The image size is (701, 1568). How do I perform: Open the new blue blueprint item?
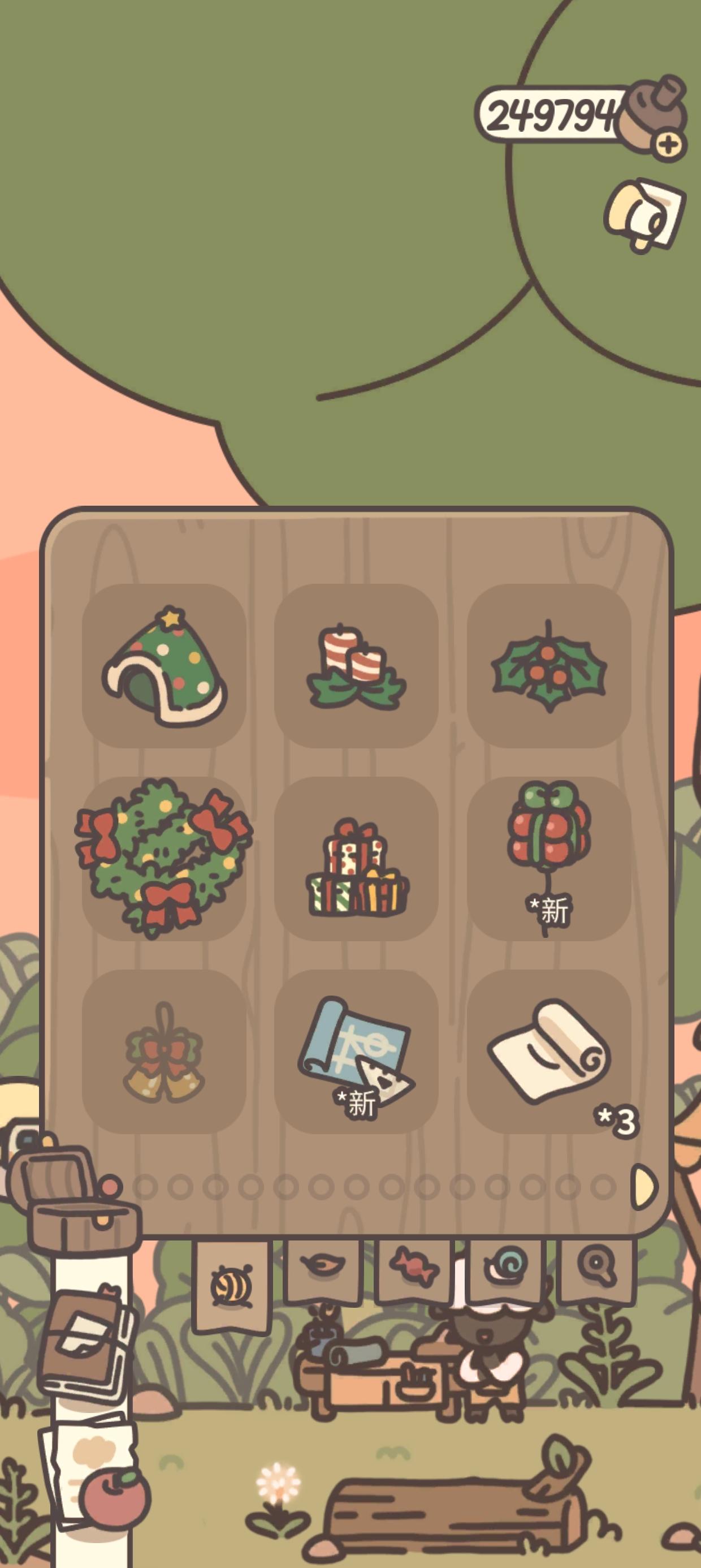(x=357, y=1052)
